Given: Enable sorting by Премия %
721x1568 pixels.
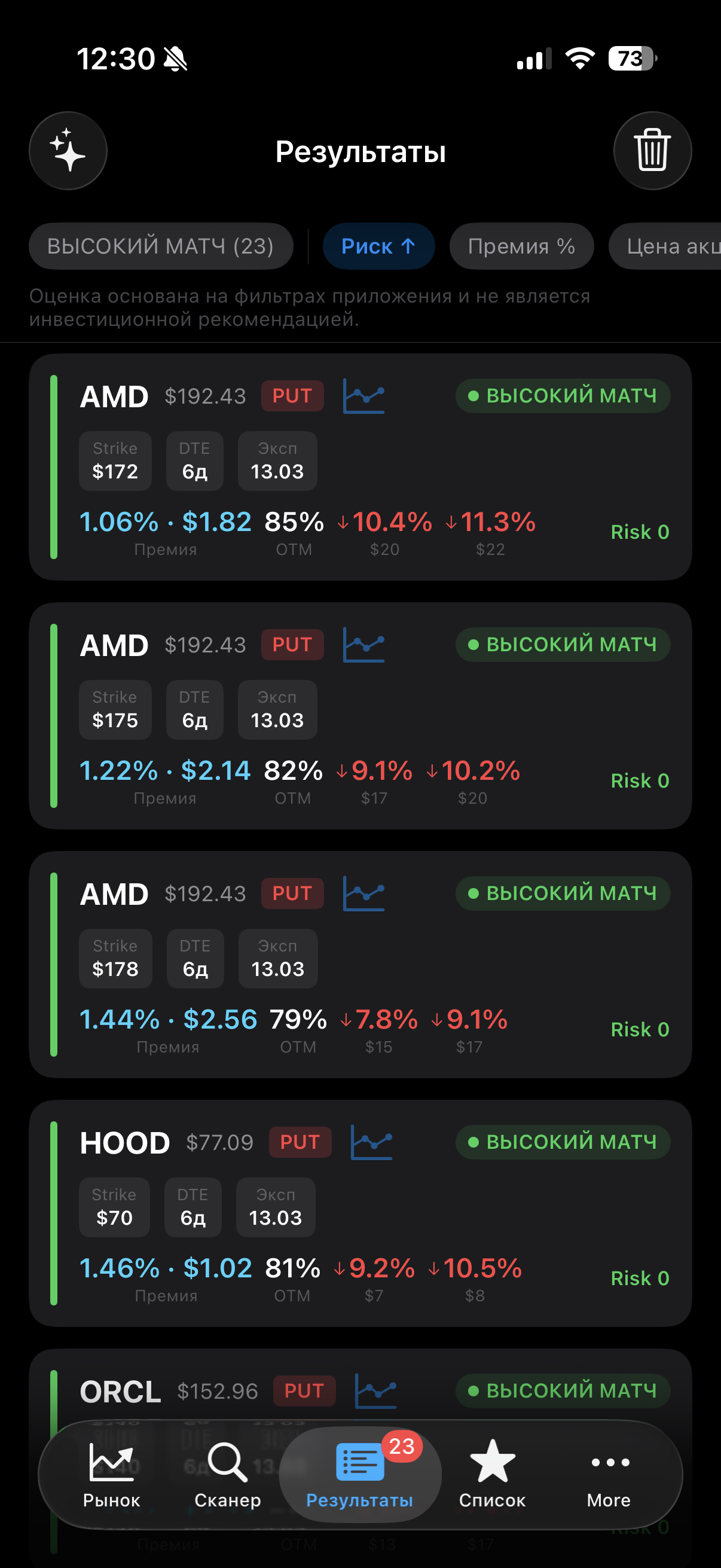Looking at the screenshot, I should click(521, 246).
